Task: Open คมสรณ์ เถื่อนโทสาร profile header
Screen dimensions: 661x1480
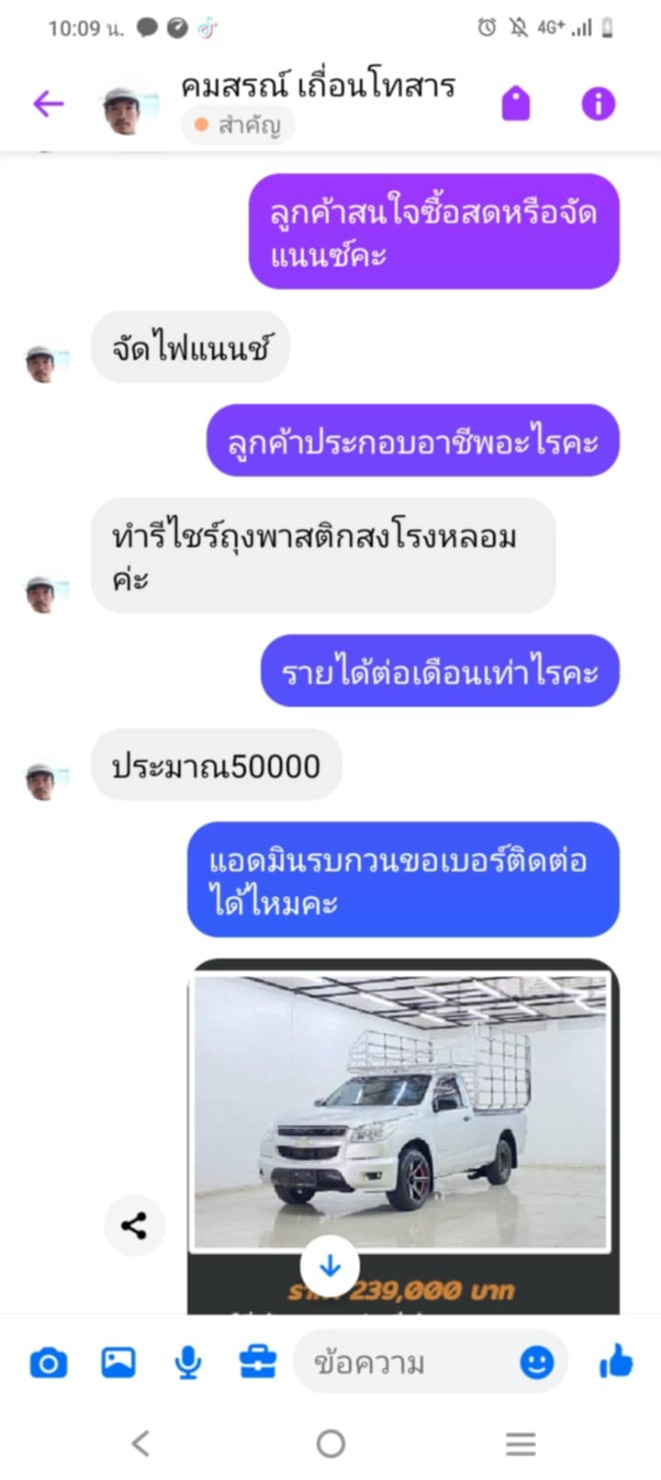Action: click(317, 87)
